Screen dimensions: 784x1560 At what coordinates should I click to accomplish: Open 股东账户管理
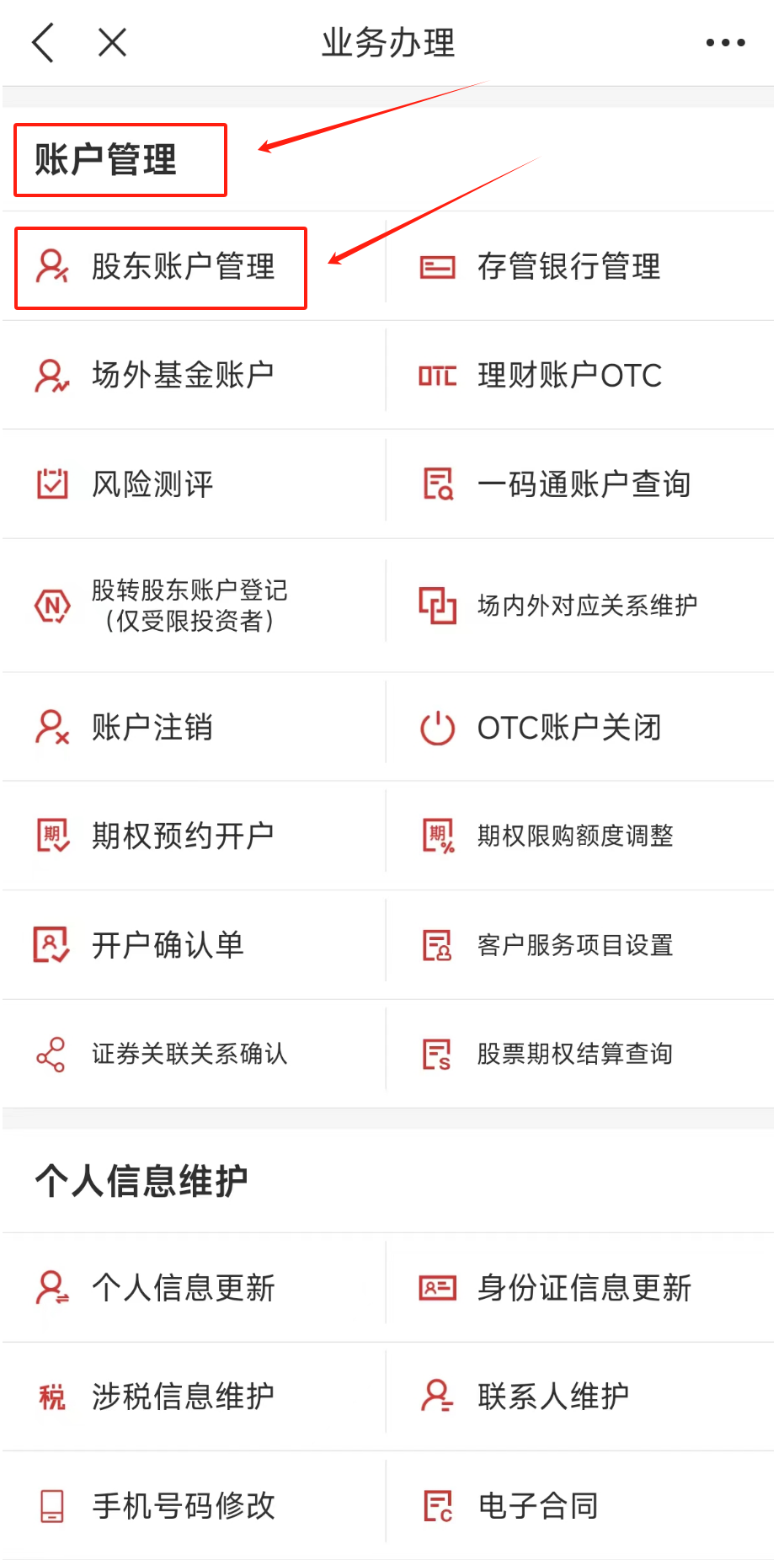(x=182, y=267)
